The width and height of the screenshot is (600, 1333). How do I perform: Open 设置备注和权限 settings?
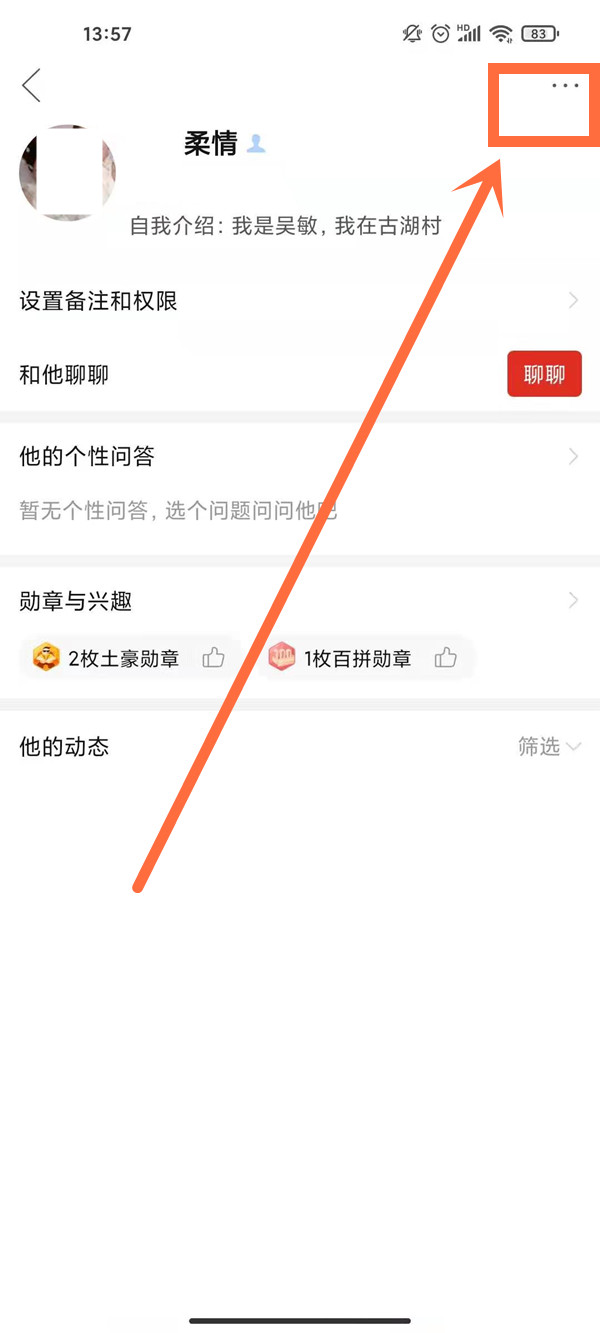300,301
